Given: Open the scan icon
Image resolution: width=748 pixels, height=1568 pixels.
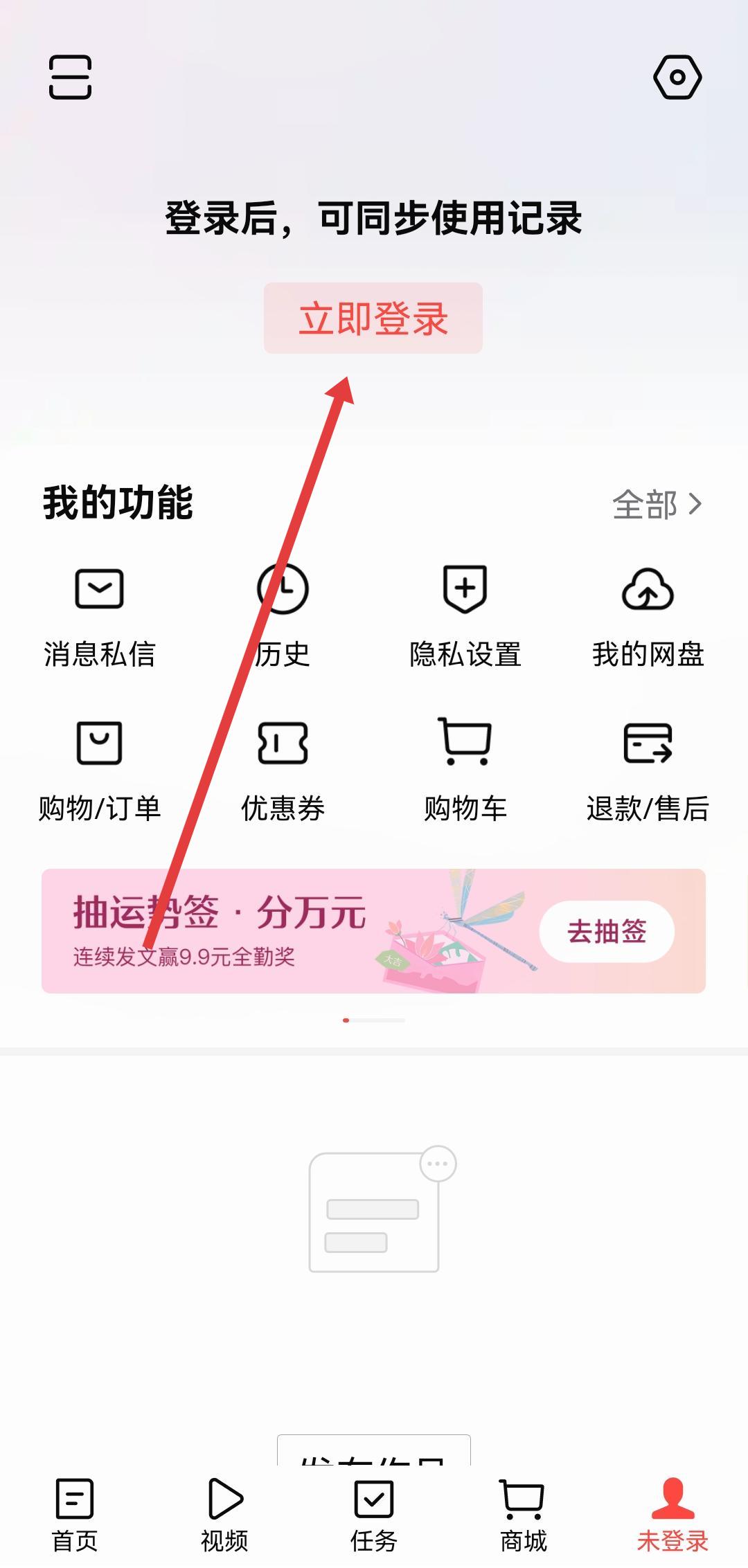Looking at the screenshot, I should (70, 77).
